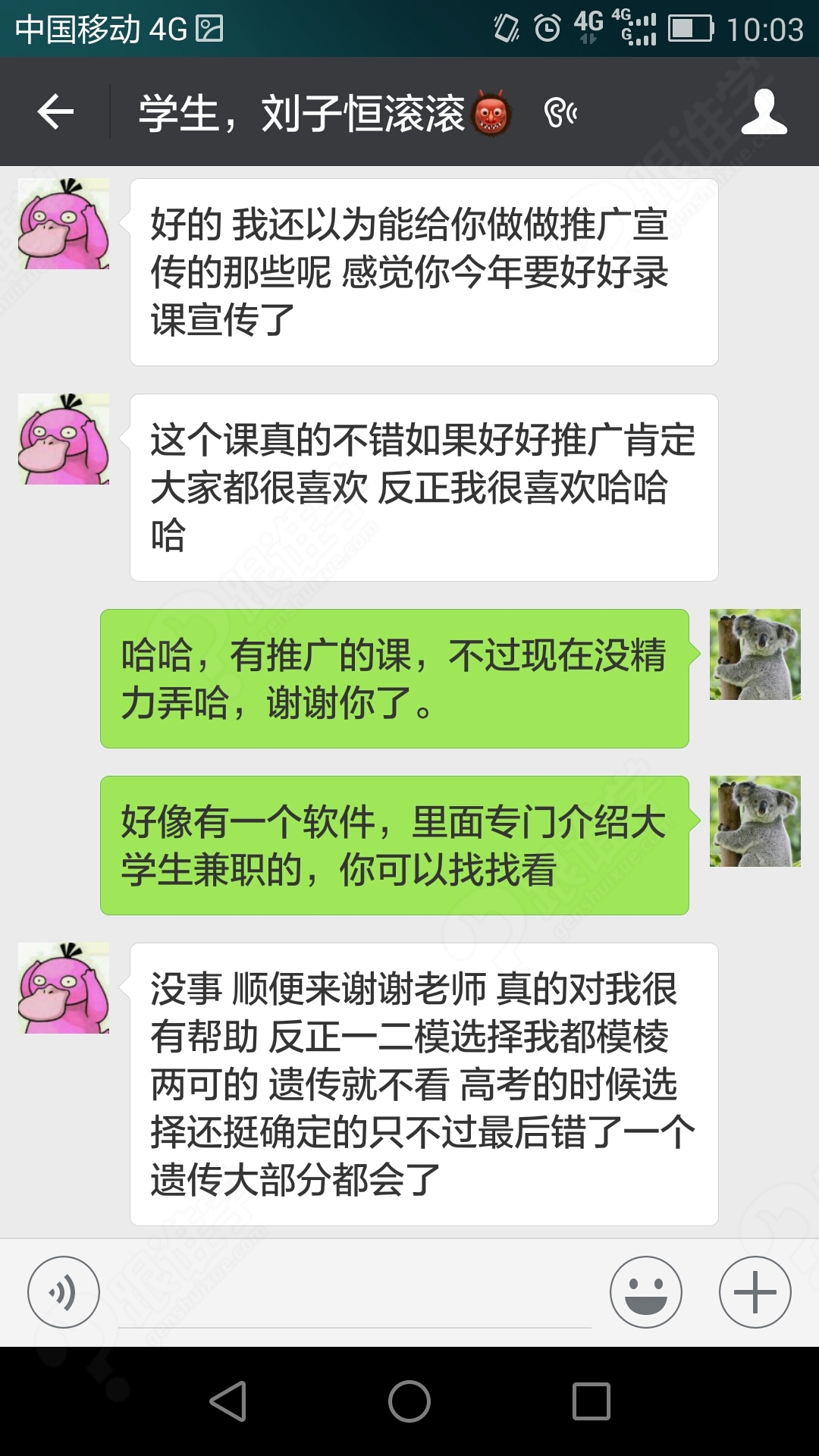Image resolution: width=819 pixels, height=1456 pixels.
Task: Open recent apps from navigation bar
Action: click(x=591, y=1401)
